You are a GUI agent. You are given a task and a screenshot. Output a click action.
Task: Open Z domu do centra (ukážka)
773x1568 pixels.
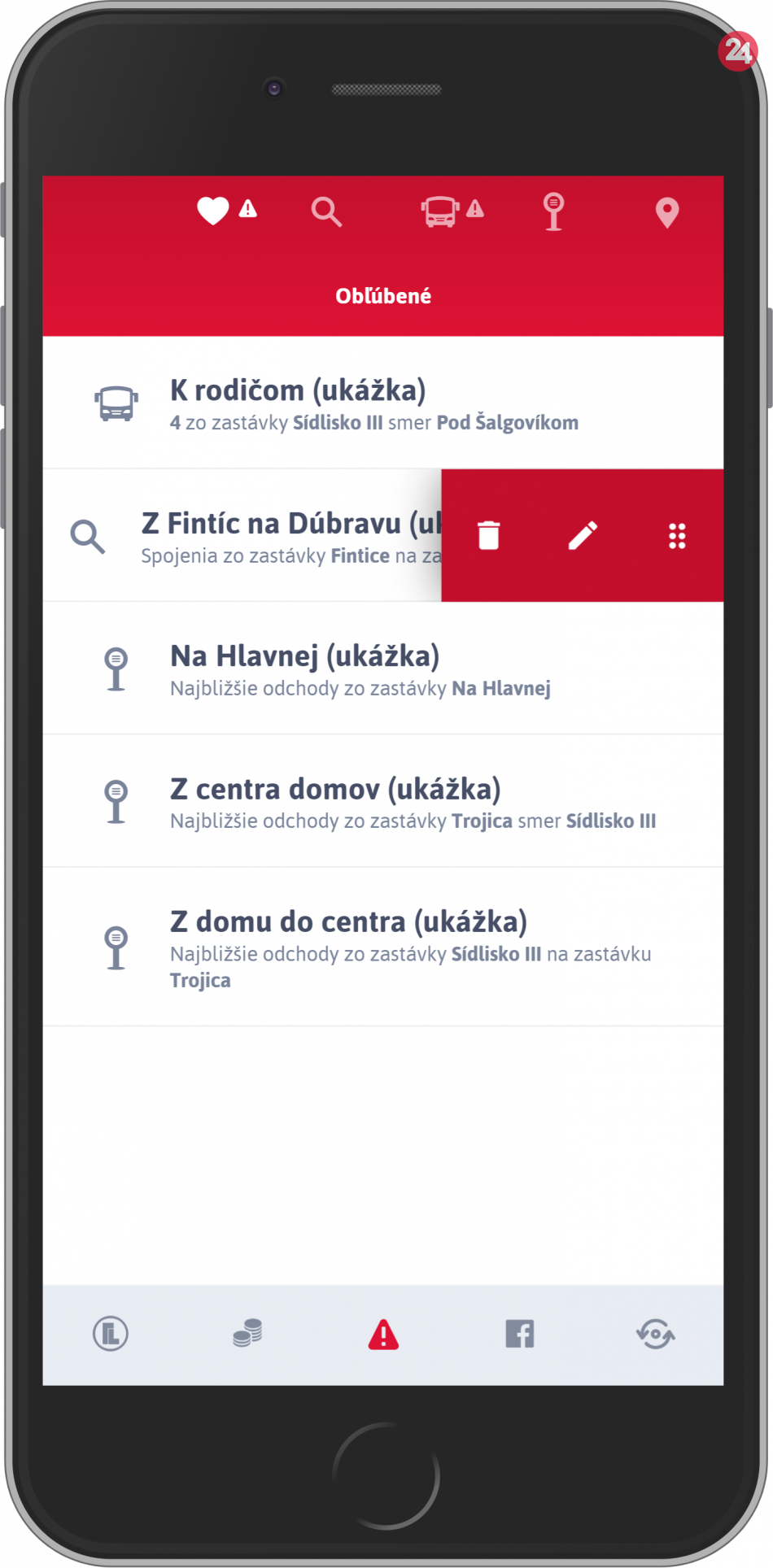(383, 947)
